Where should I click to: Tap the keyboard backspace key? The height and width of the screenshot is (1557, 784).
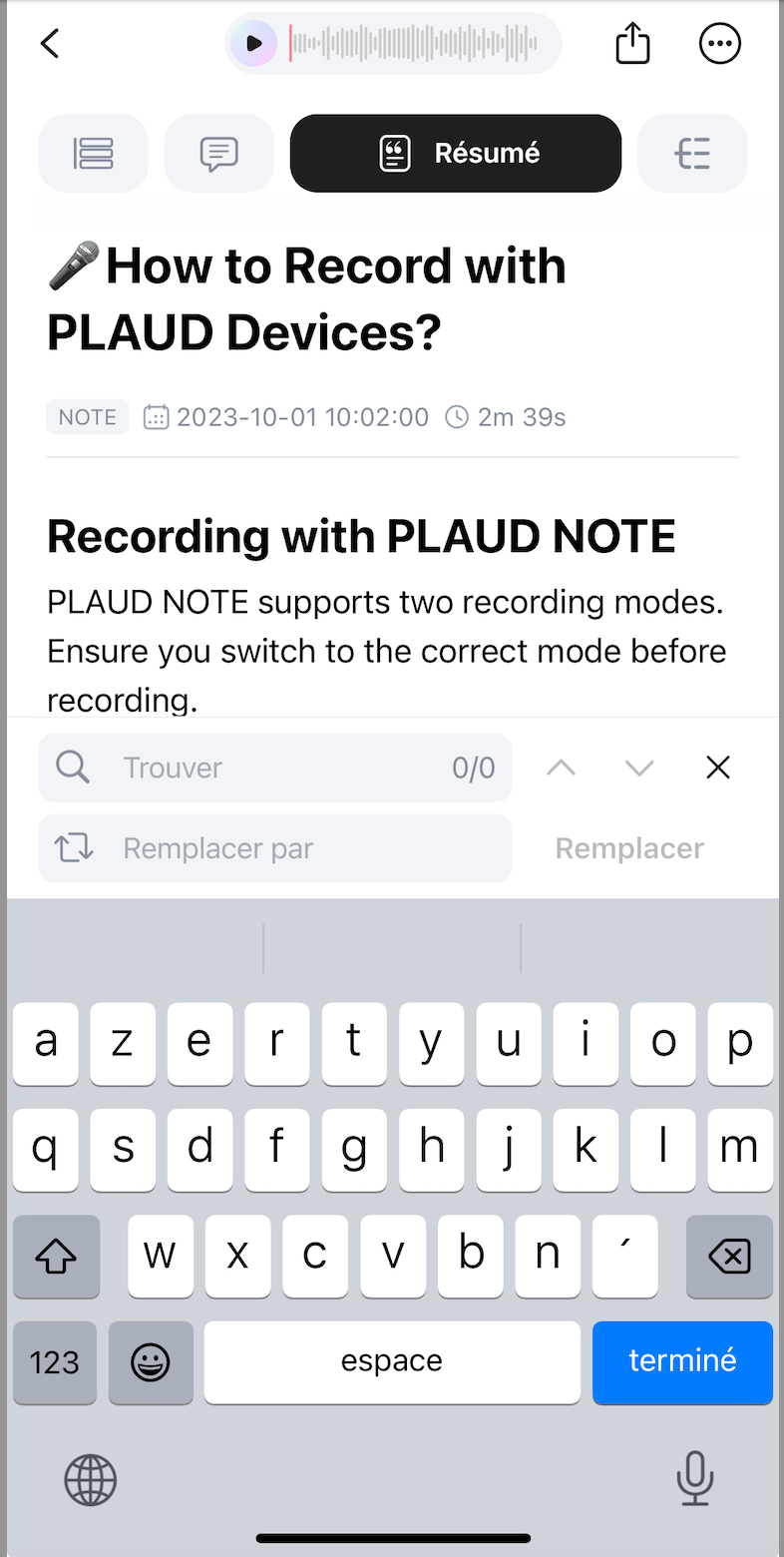729,1257
